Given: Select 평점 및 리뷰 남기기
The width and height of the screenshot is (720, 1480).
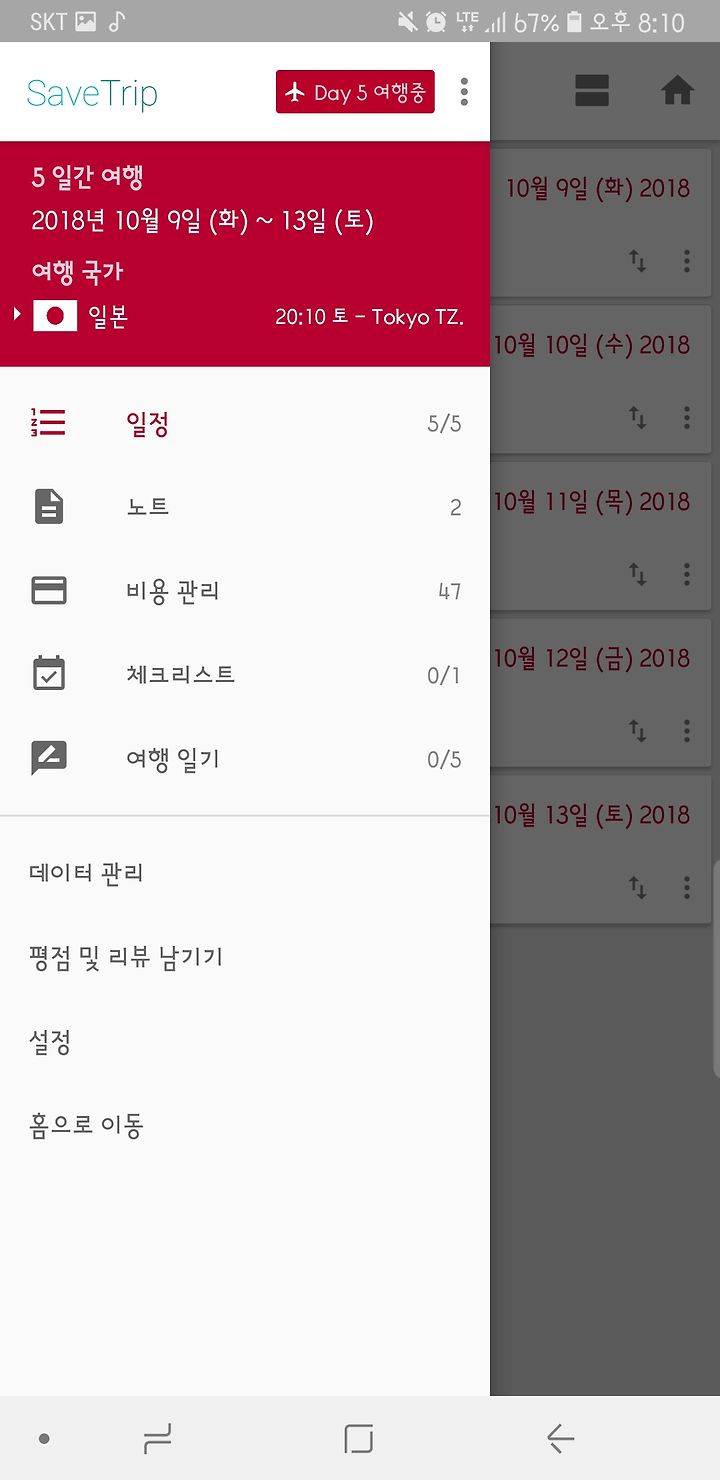Looking at the screenshot, I should tap(245, 957).
